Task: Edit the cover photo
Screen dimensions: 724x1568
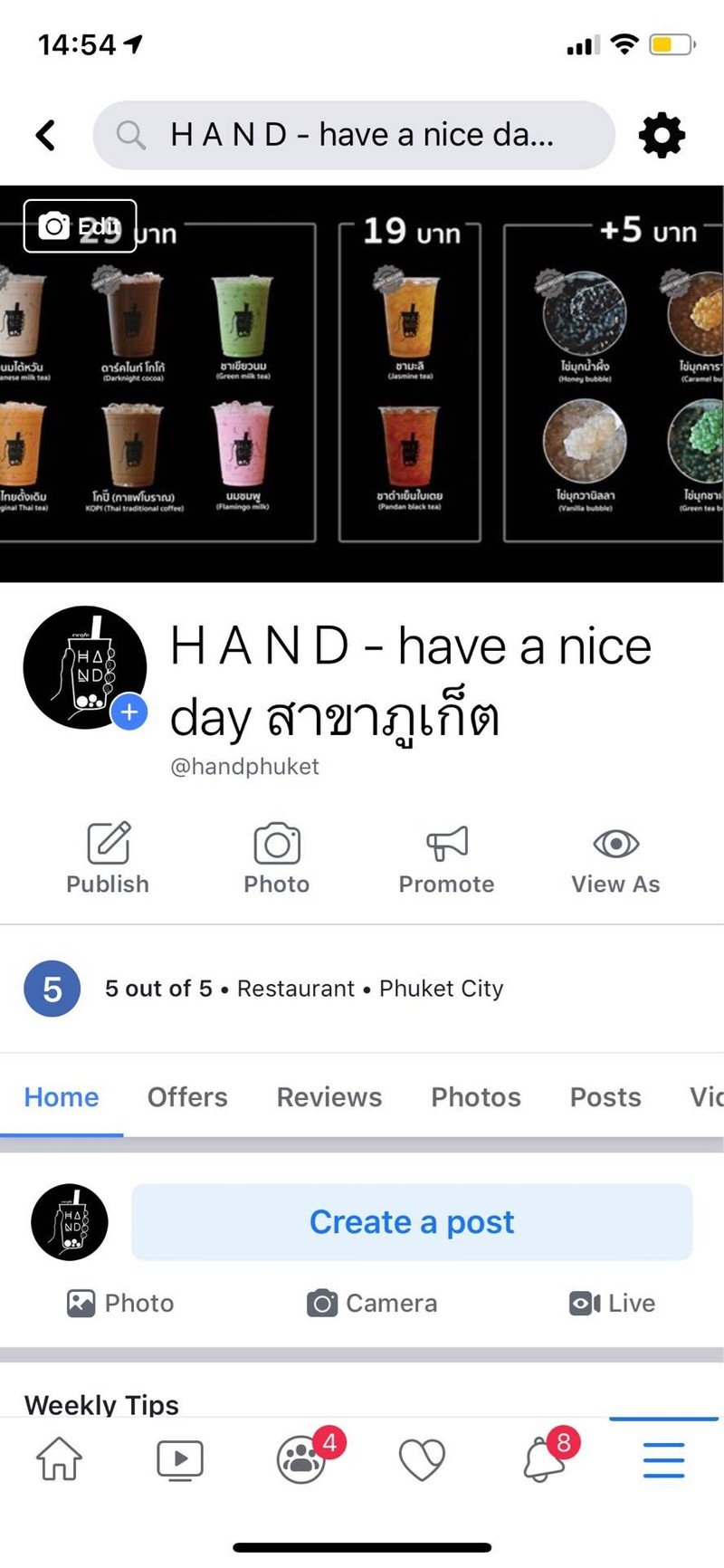Action: (x=80, y=225)
